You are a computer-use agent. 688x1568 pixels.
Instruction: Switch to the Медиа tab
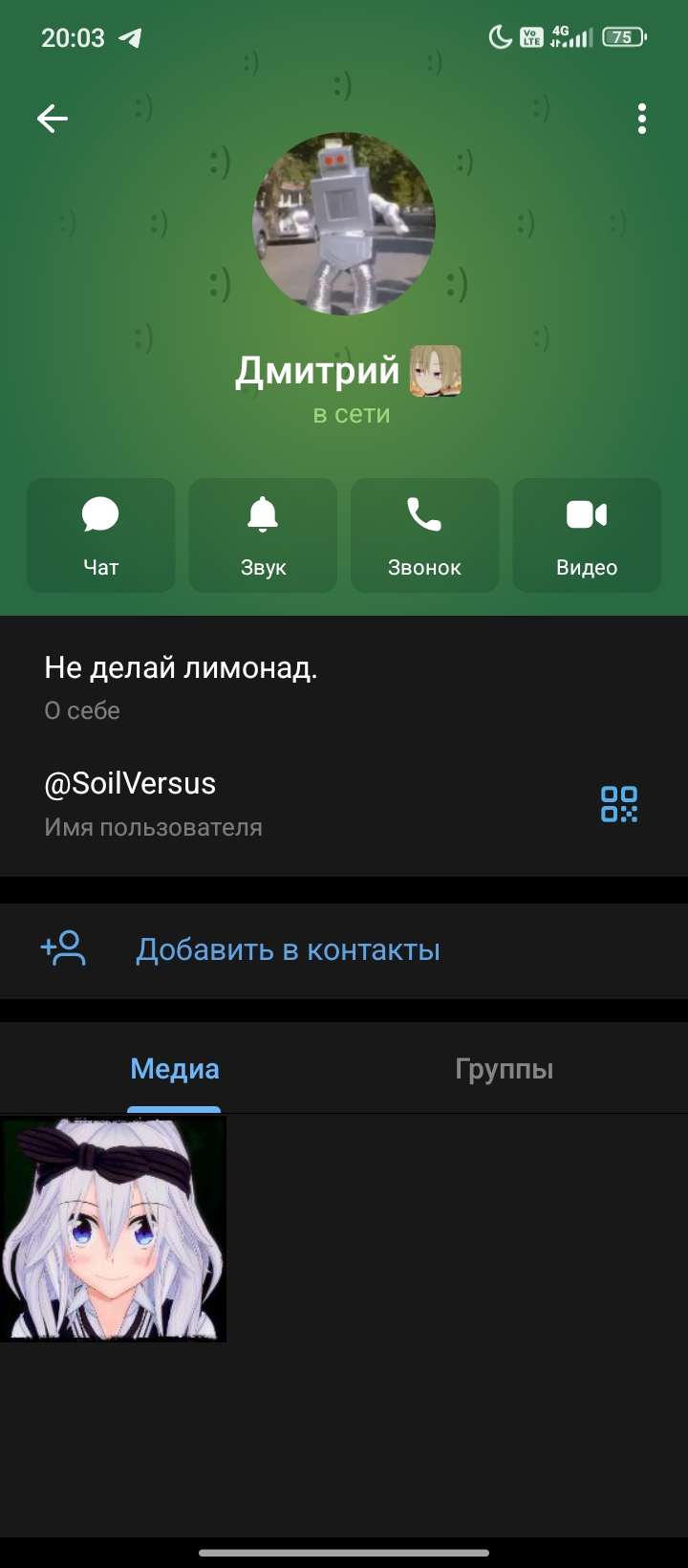tap(175, 1069)
